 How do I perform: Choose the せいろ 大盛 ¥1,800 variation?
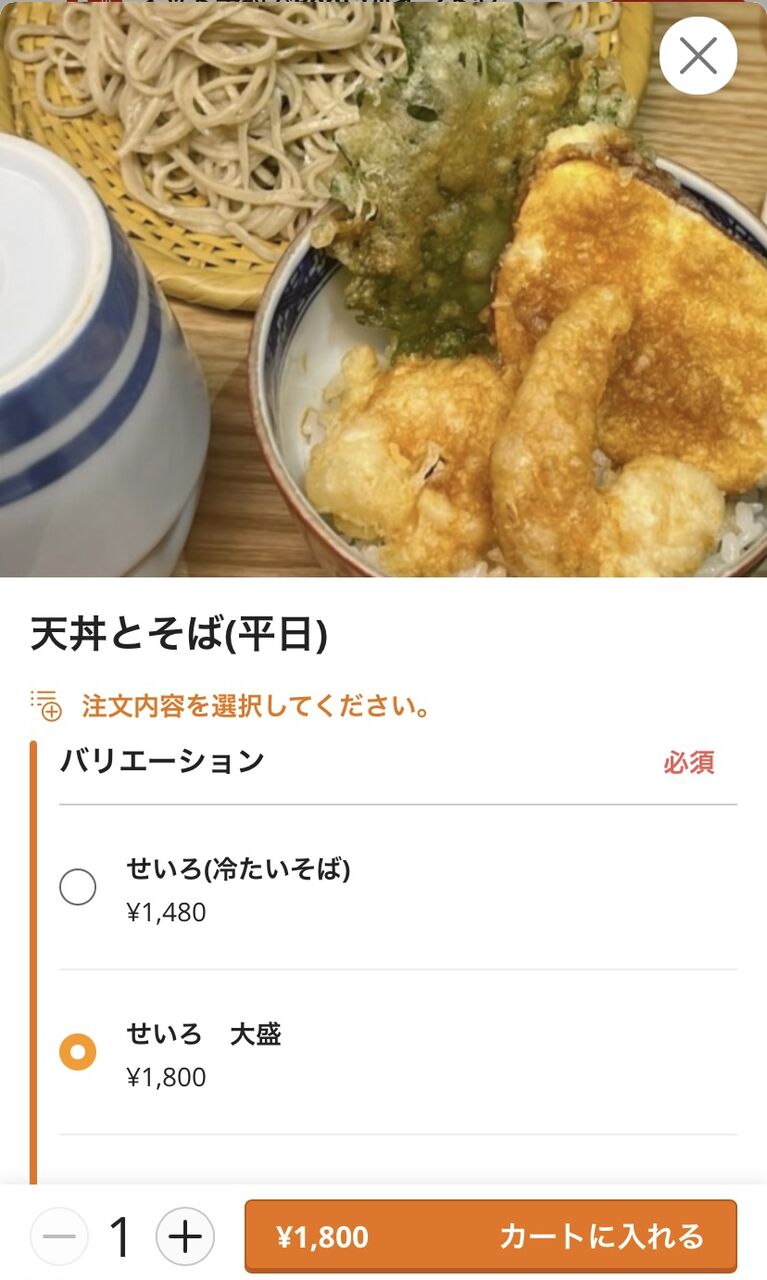(78, 1052)
